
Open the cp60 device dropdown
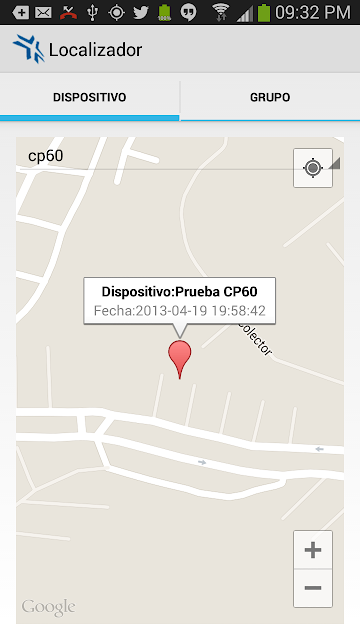tap(180, 157)
